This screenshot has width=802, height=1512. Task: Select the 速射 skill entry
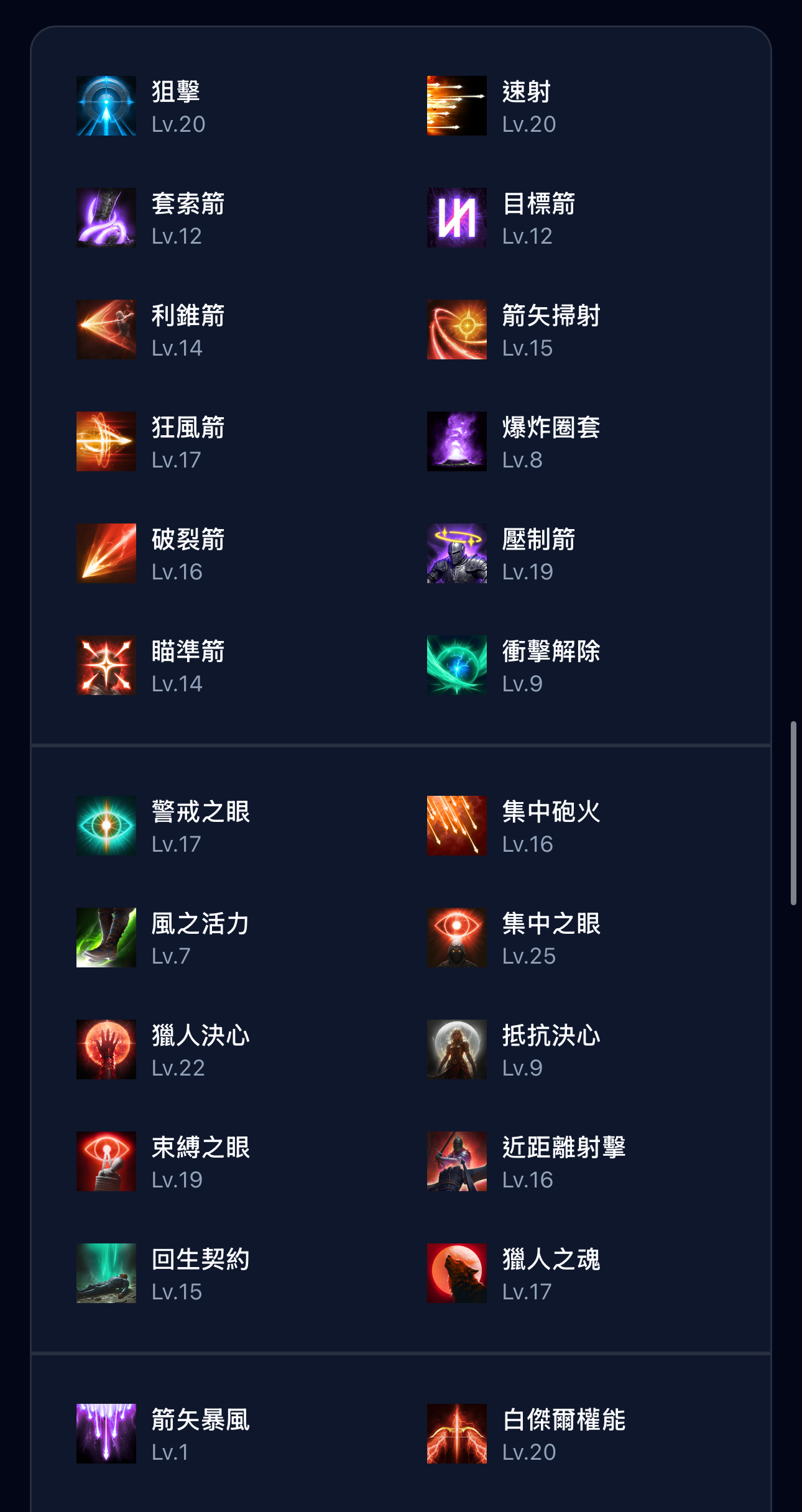pyautogui.click(x=457, y=106)
